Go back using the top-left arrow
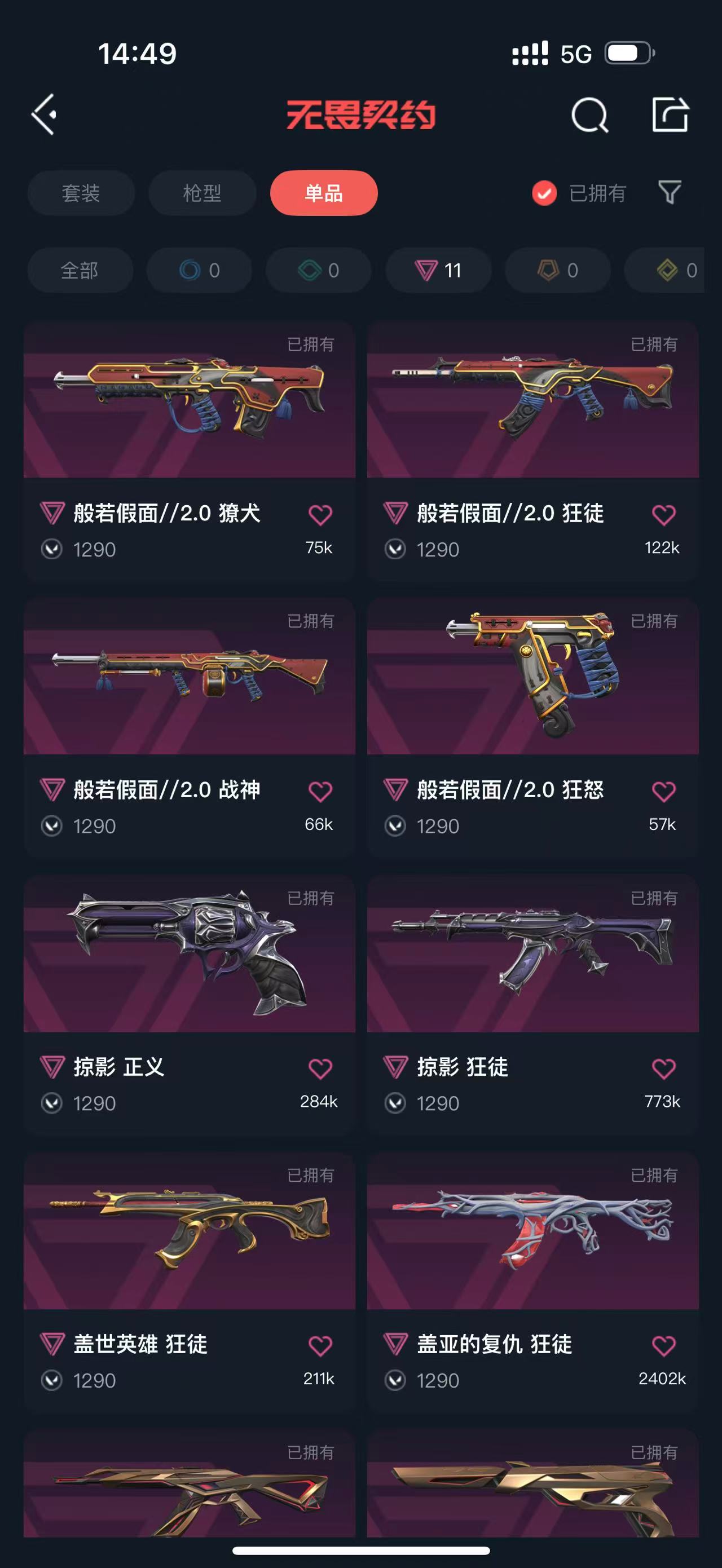 click(45, 114)
